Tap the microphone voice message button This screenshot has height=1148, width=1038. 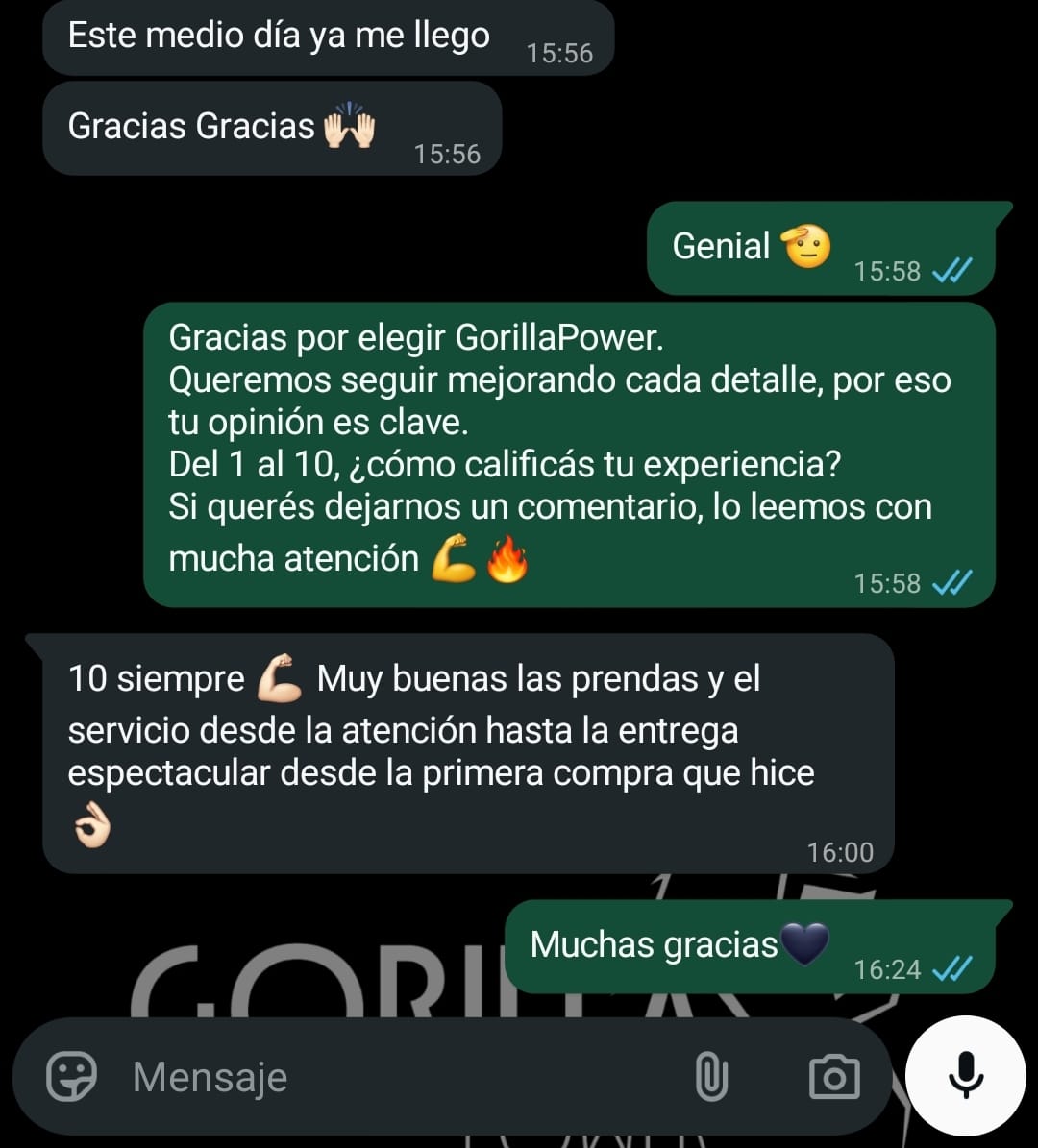[965, 1076]
